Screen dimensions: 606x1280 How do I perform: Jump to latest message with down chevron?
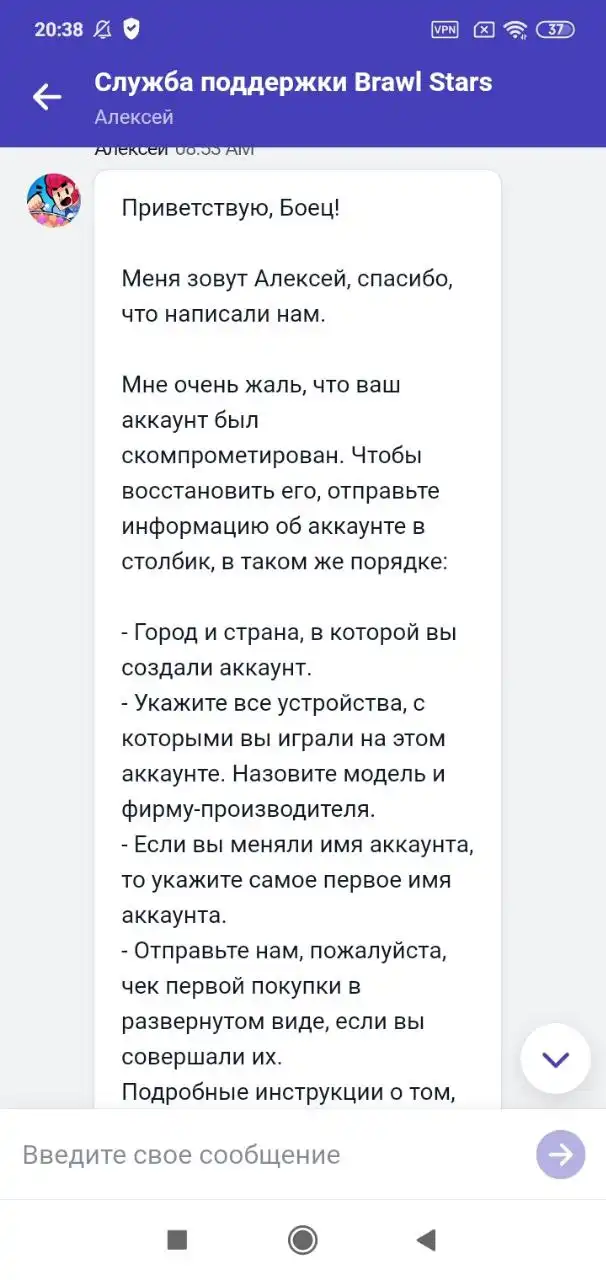tap(556, 1059)
